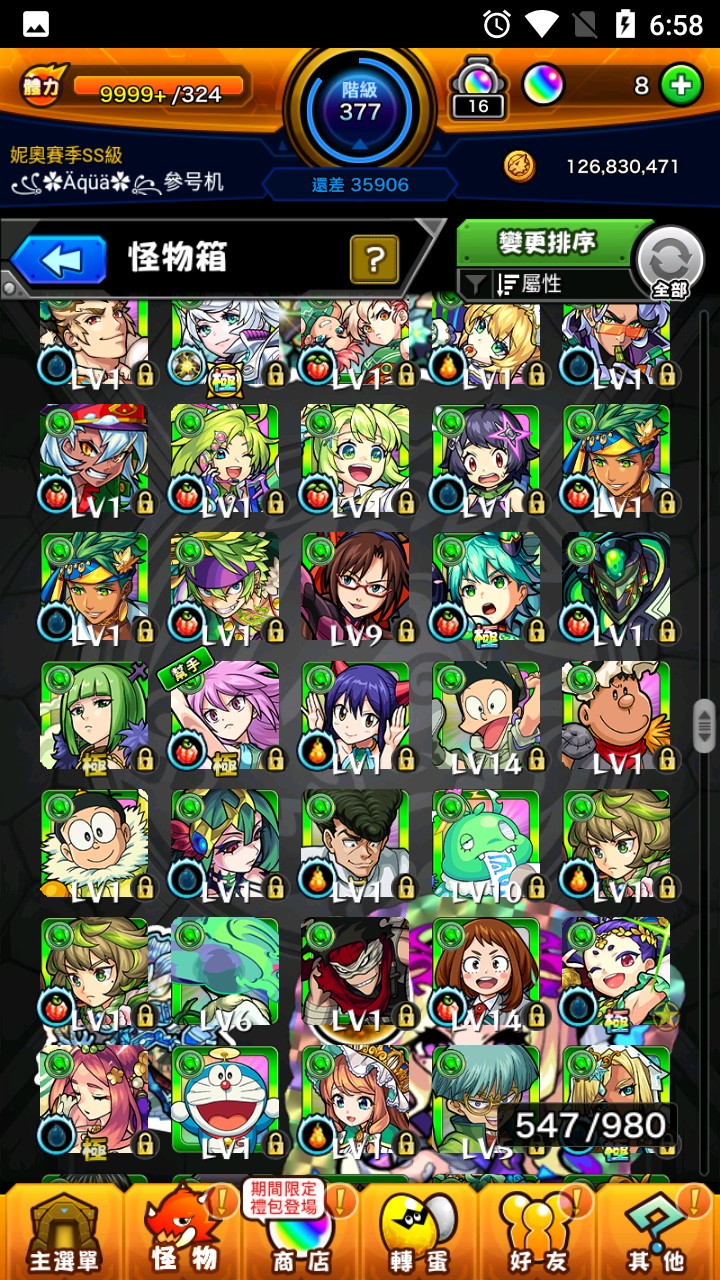Add orbs with the green plus button
Viewport: 720px width, 1280px height.
click(x=681, y=86)
